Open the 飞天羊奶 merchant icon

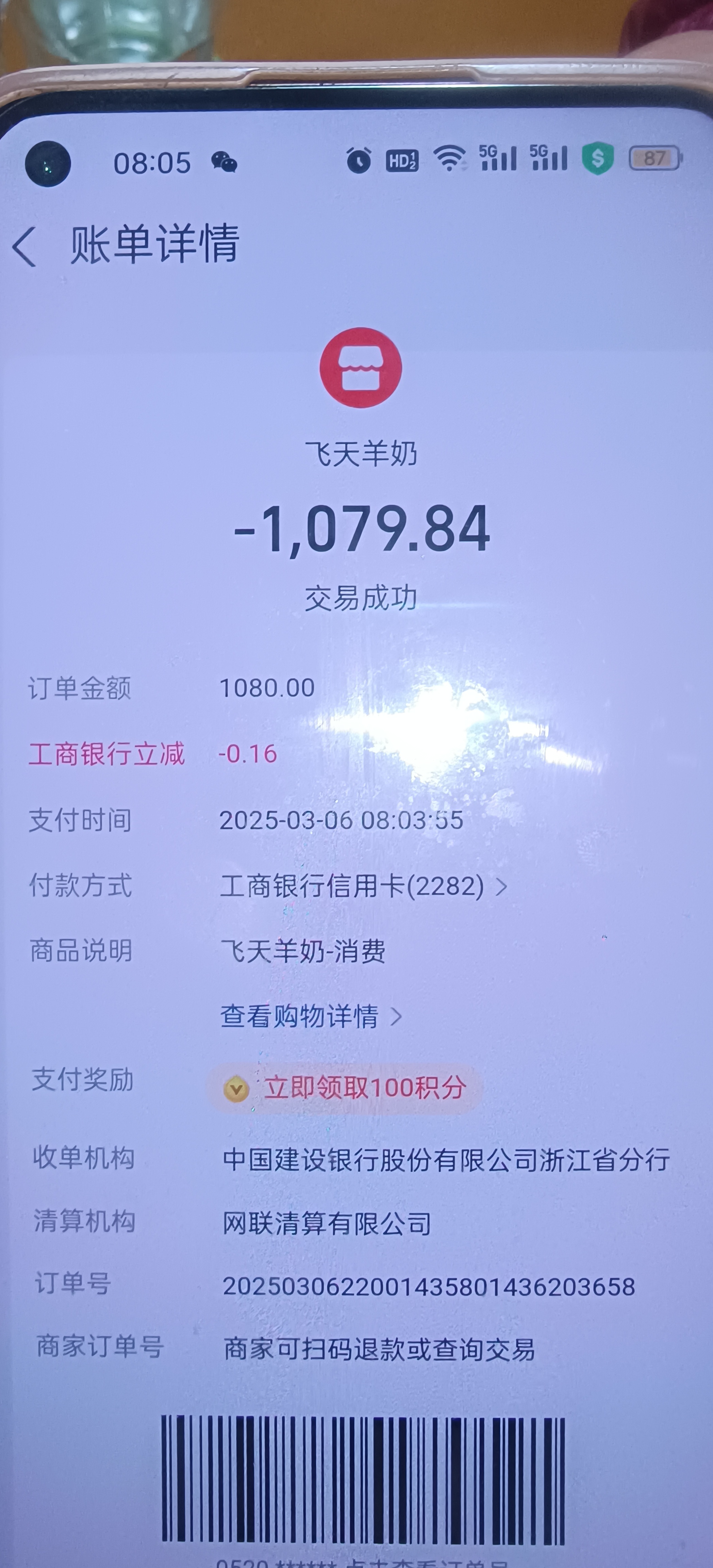pyautogui.click(x=360, y=367)
